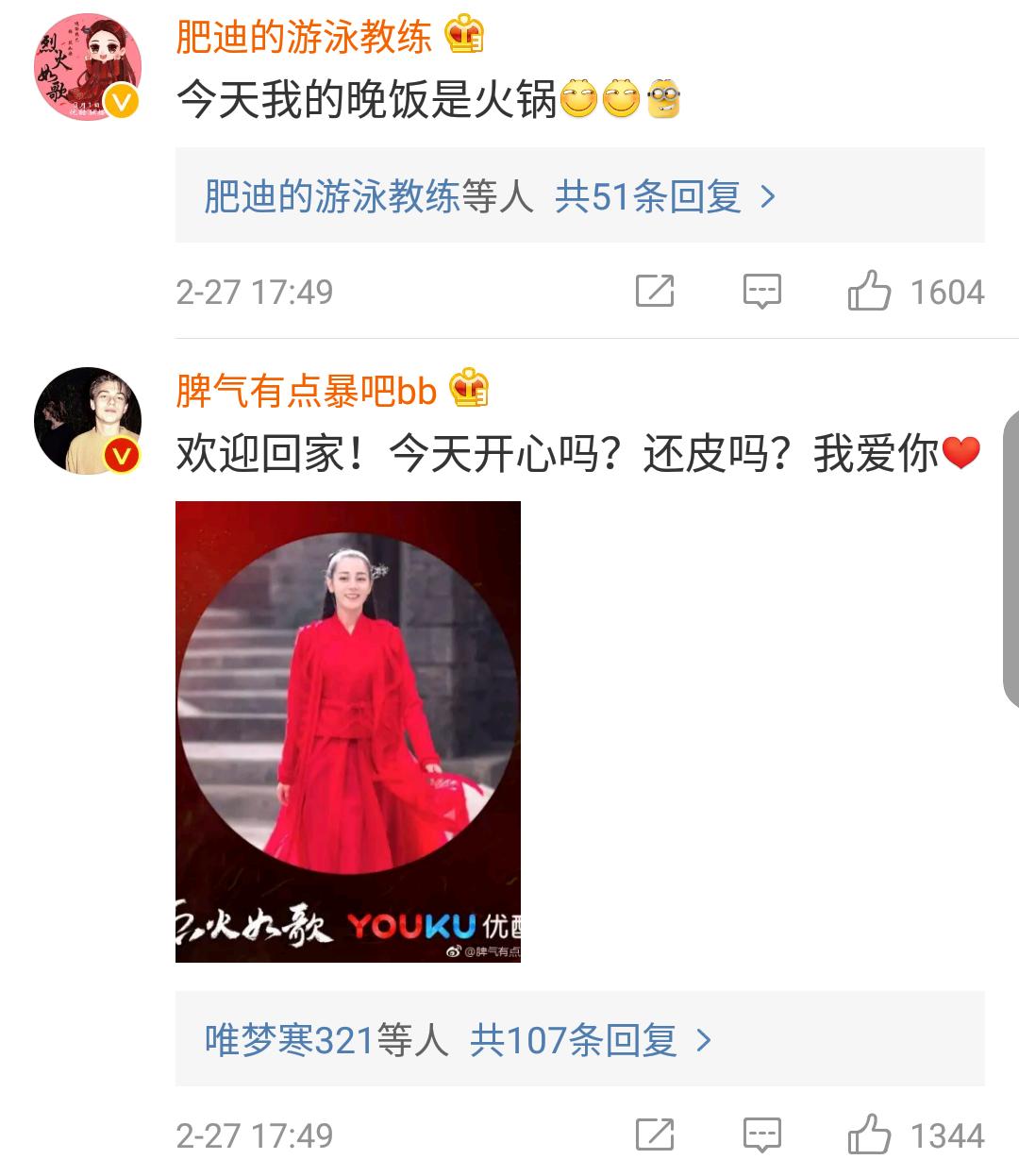The width and height of the screenshot is (1019, 1176).
Task: Click the minion emoji in the hotpot comment
Action: [664, 100]
